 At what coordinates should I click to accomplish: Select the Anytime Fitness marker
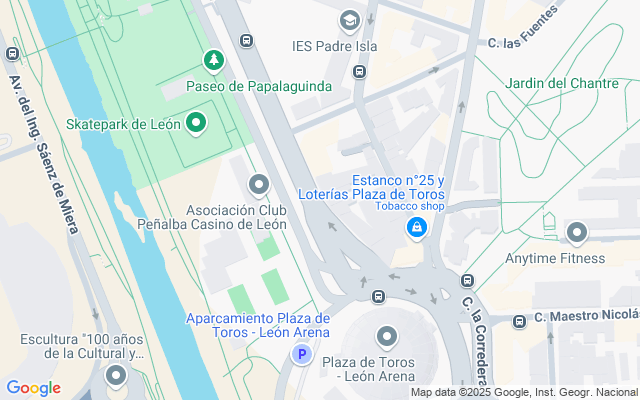[x=576, y=234]
